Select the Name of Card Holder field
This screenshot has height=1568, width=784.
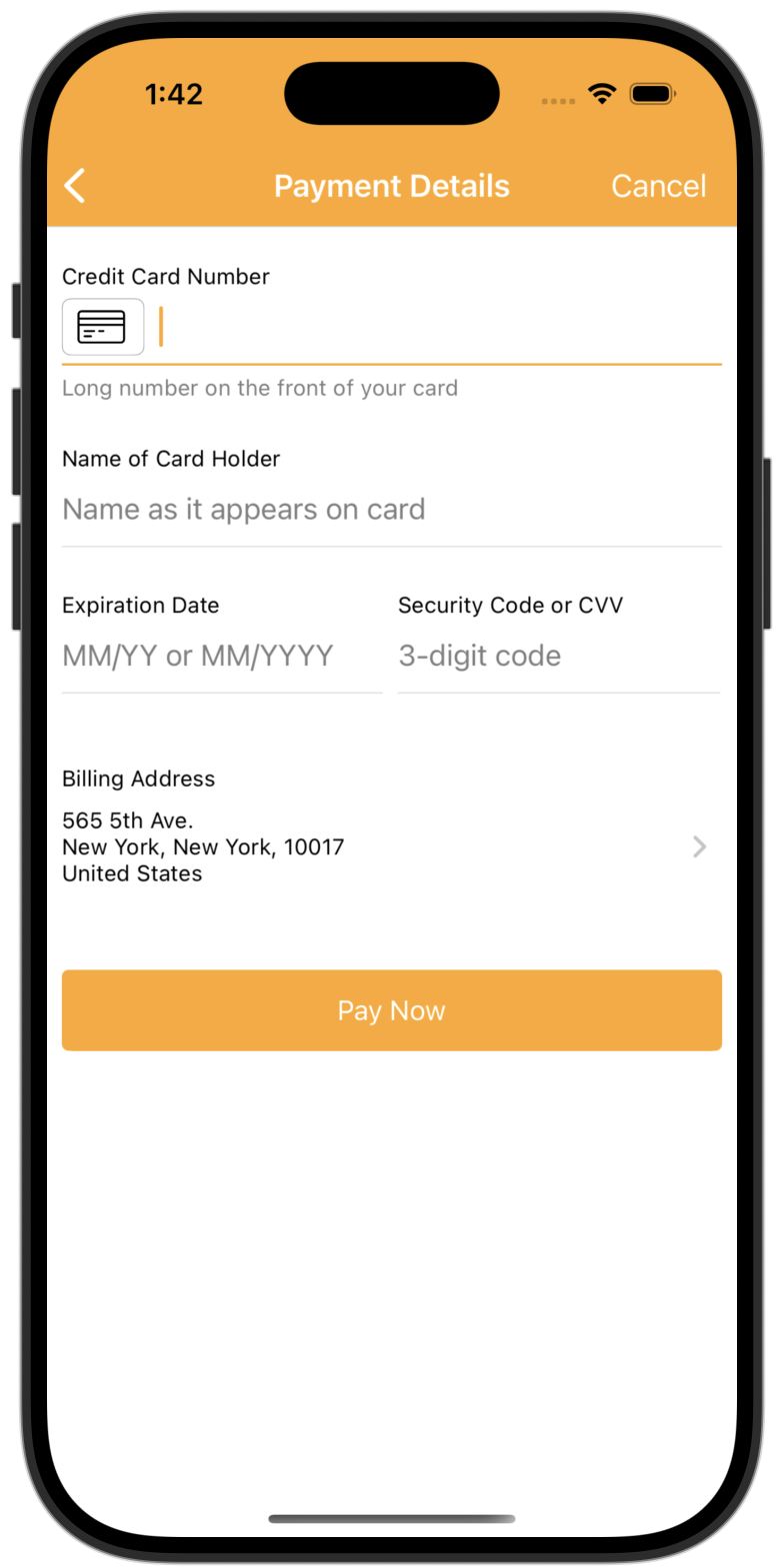(x=390, y=510)
